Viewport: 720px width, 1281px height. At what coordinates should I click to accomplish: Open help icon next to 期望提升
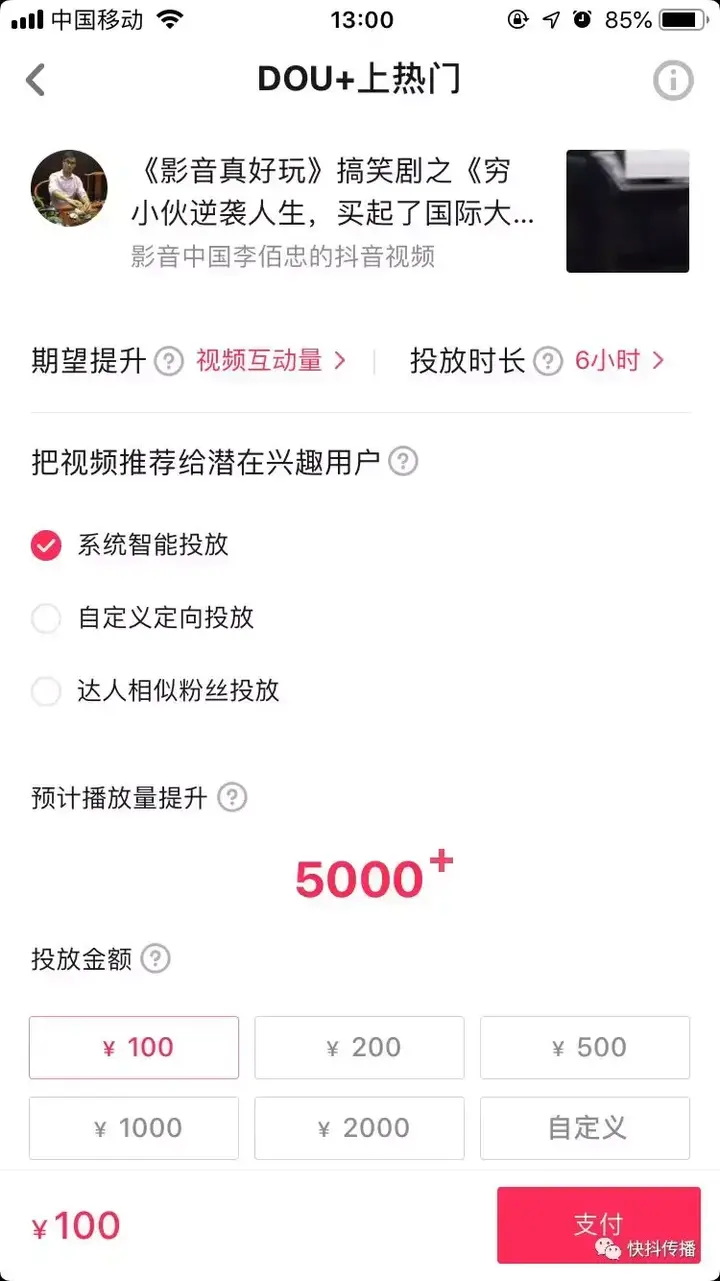(x=169, y=361)
